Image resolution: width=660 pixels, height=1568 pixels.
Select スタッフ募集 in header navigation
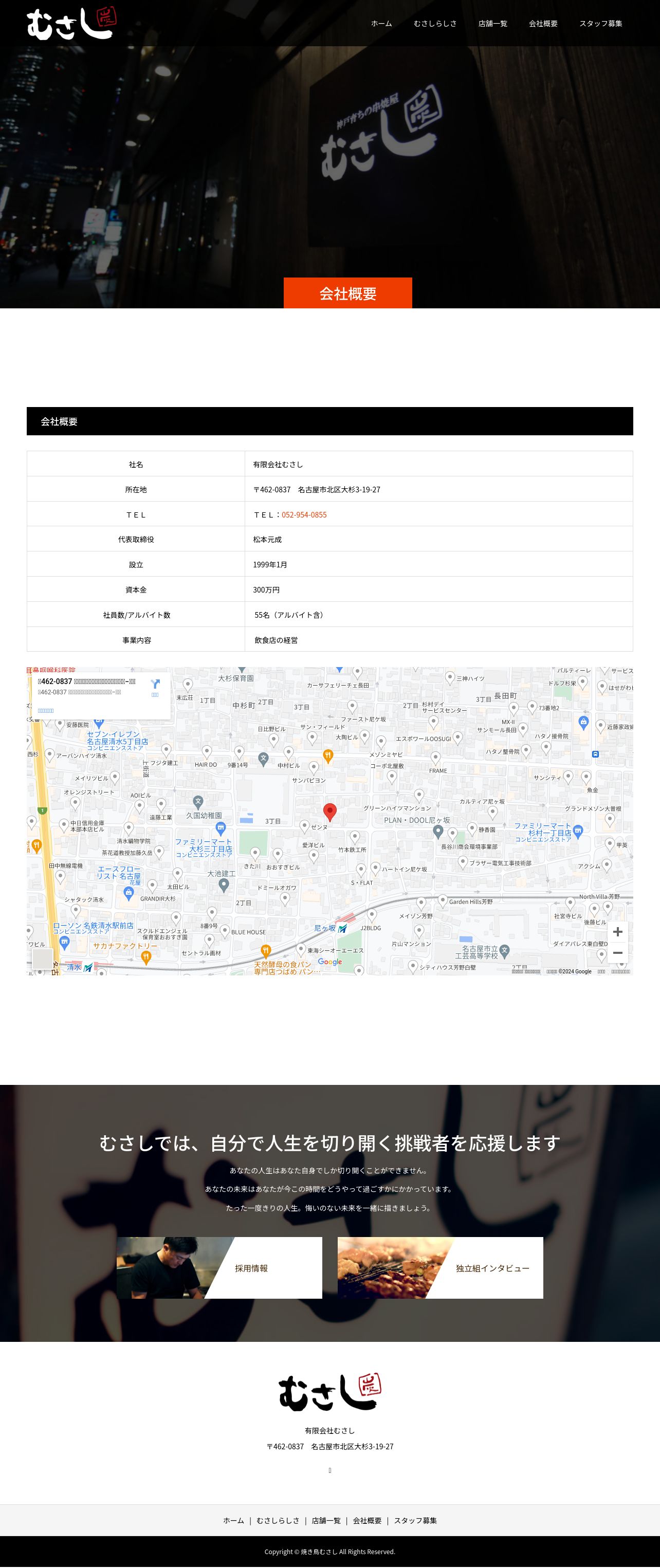pos(600,23)
